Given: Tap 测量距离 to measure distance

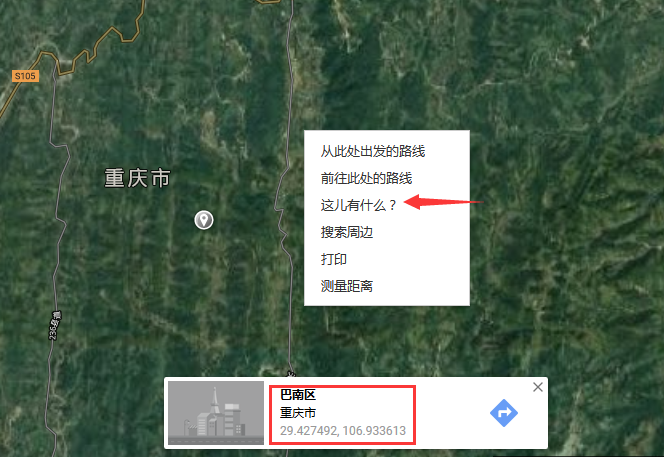Looking at the screenshot, I should point(346,286).
